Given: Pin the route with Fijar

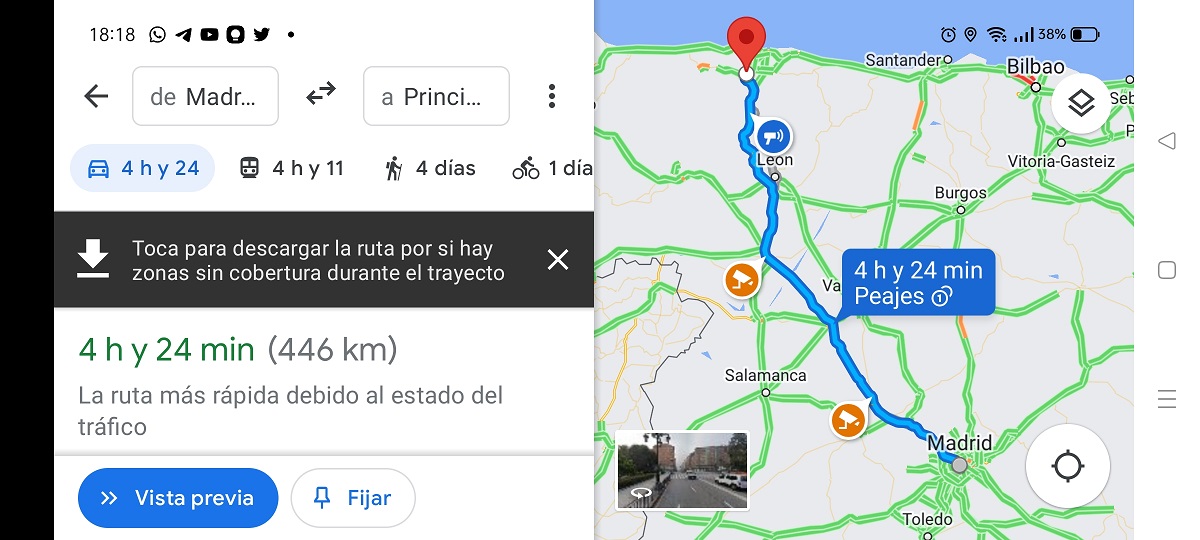Looking at the screenshot, I should pos(353,498).
